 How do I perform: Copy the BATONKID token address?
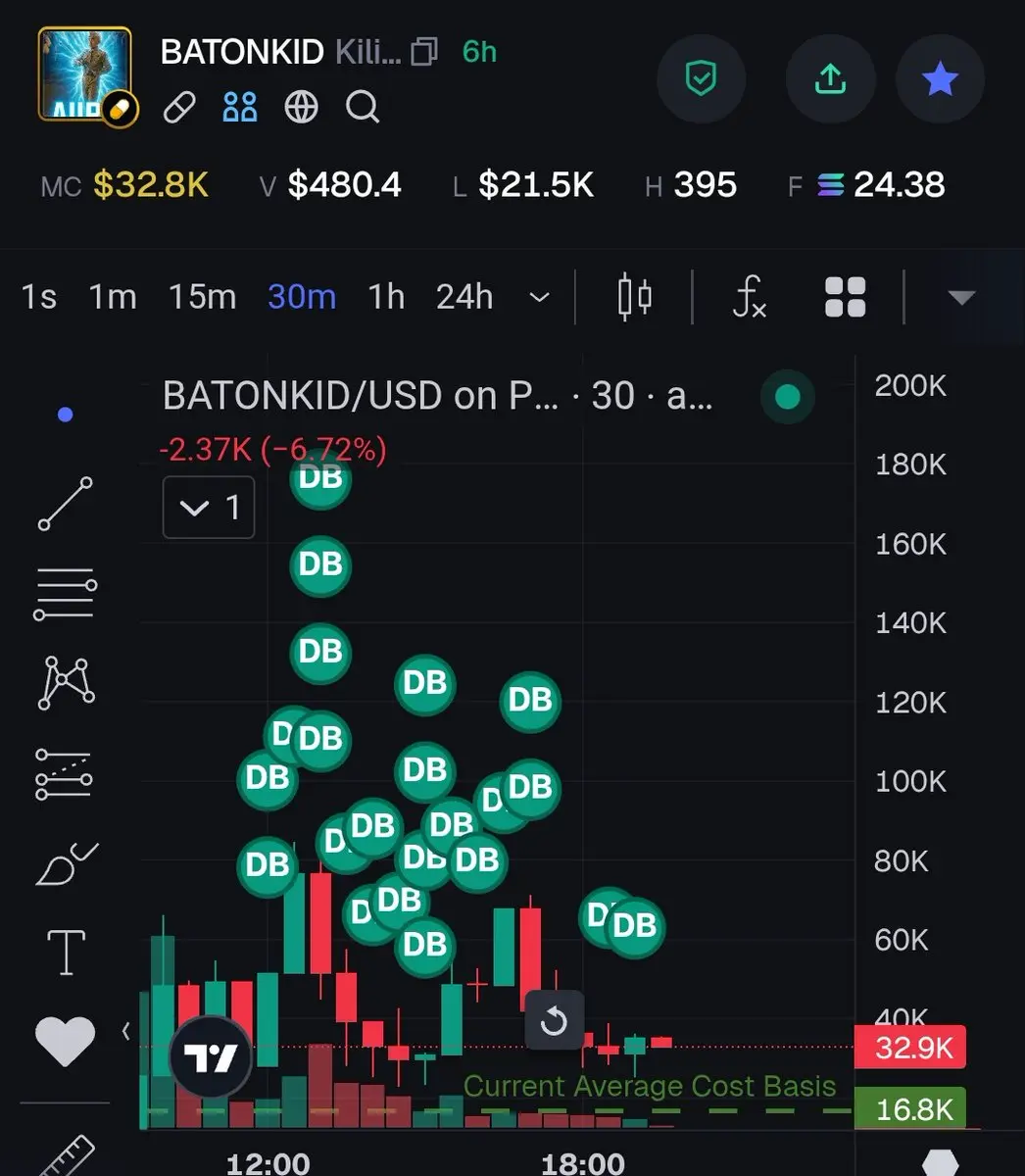pos(424,51)
